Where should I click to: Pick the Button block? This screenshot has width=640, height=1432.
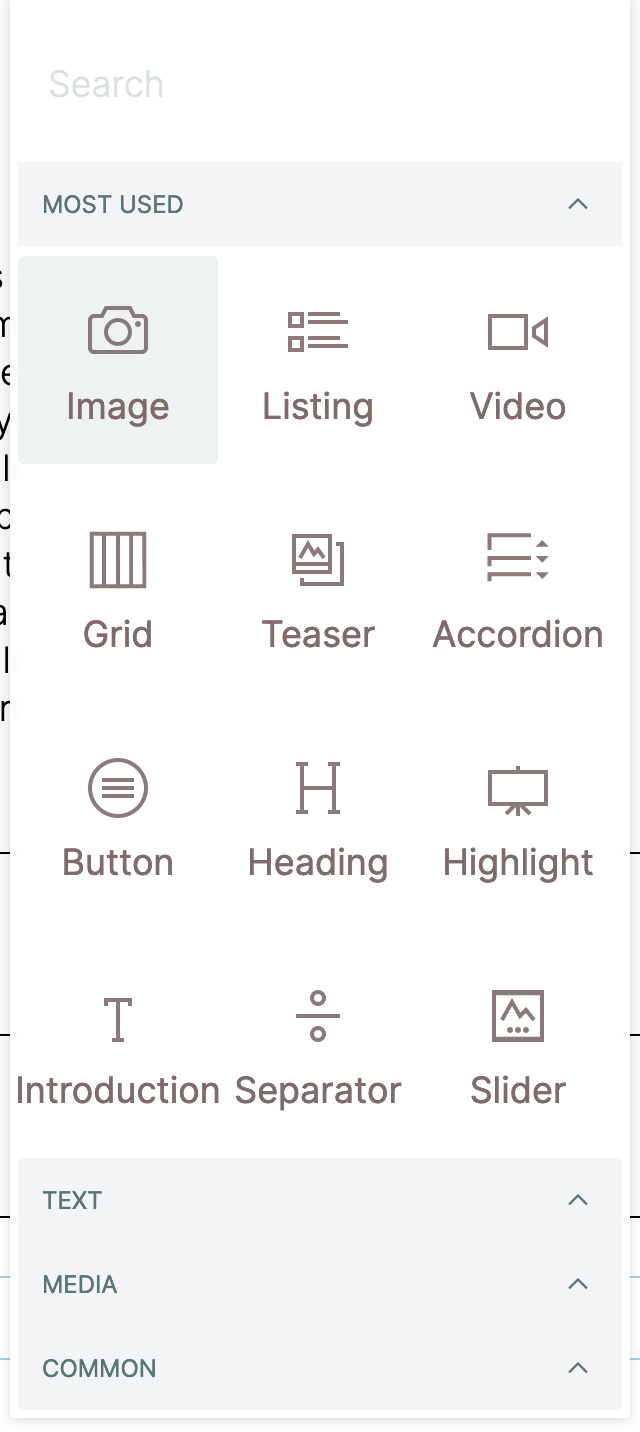pyautogui.click(x=118, y=816)
